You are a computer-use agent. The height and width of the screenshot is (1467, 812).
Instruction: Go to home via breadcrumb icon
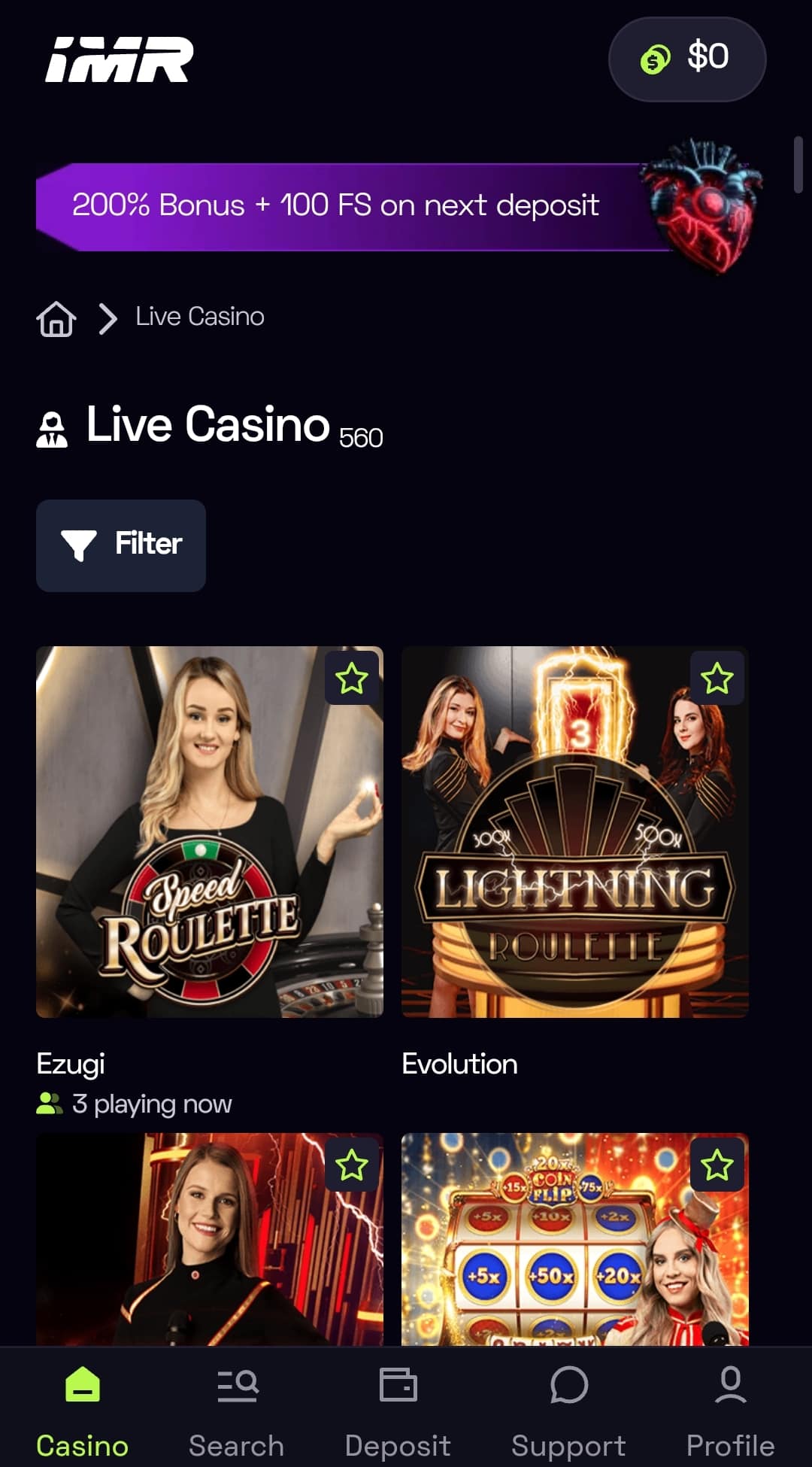[56, 318]
